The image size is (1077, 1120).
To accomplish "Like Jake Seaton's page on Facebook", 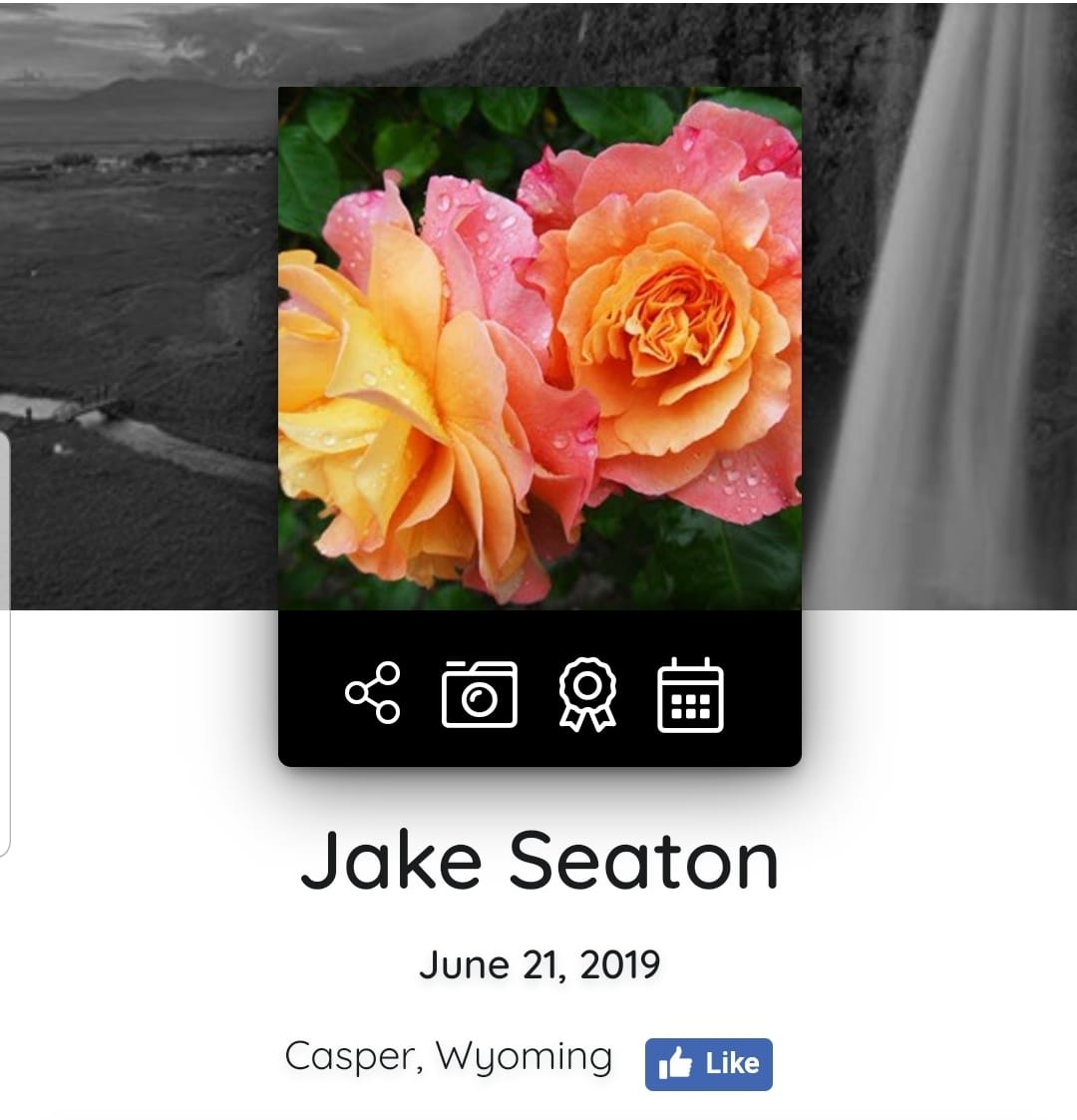I will [x=708, y=1064].
